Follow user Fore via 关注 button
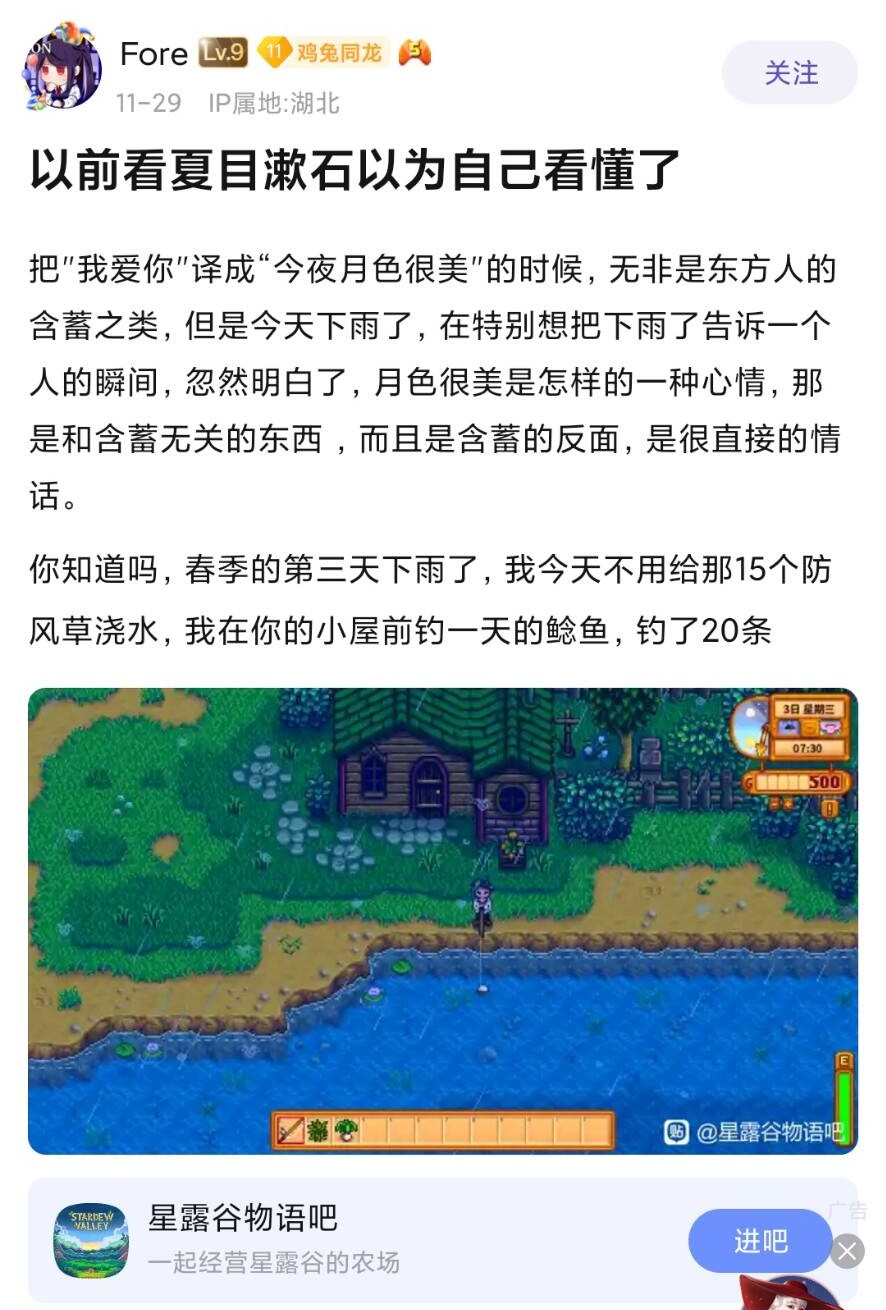Image resolution: width=886 pixels, height=1310 pixels. click(x=789, y=73)
